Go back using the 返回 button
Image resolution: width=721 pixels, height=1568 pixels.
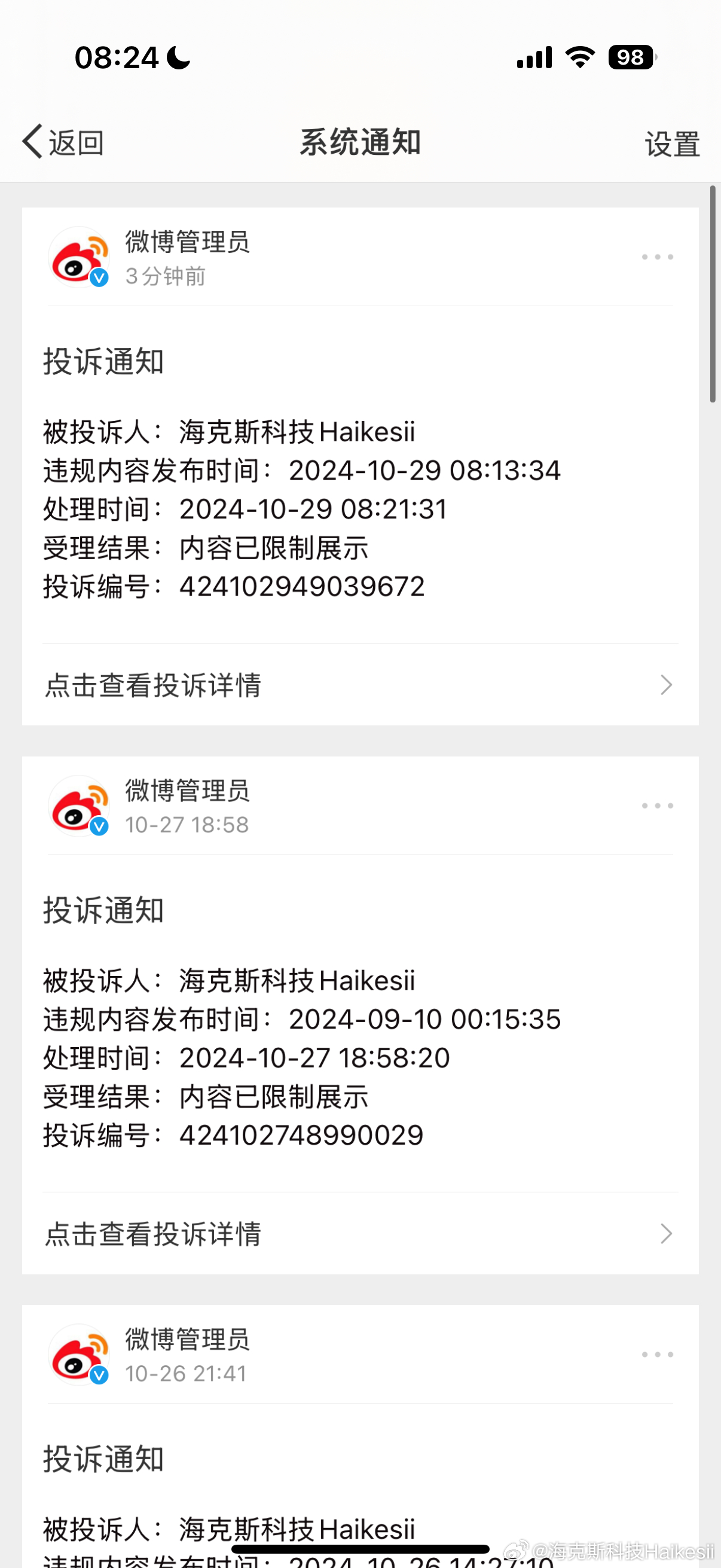click(x=63, y=142)
